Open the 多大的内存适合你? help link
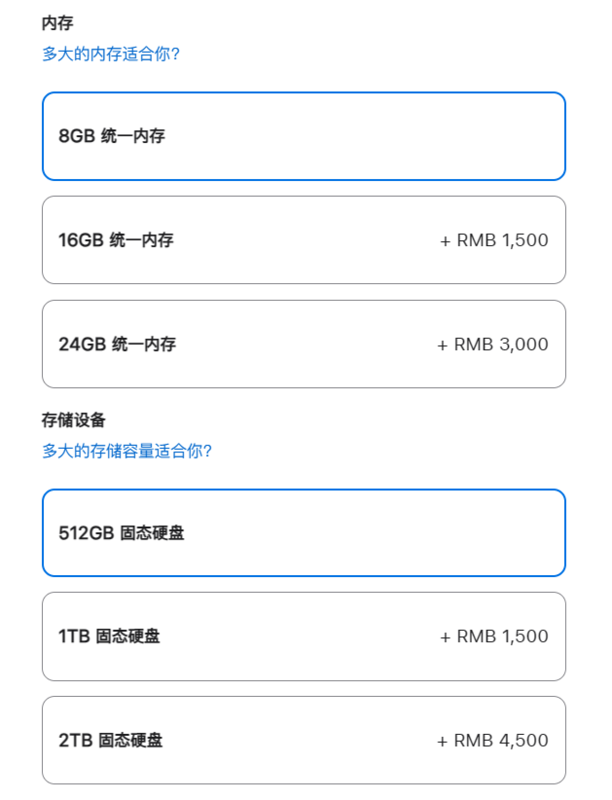This screenshot has width=612, height=800. coord(111,54)
